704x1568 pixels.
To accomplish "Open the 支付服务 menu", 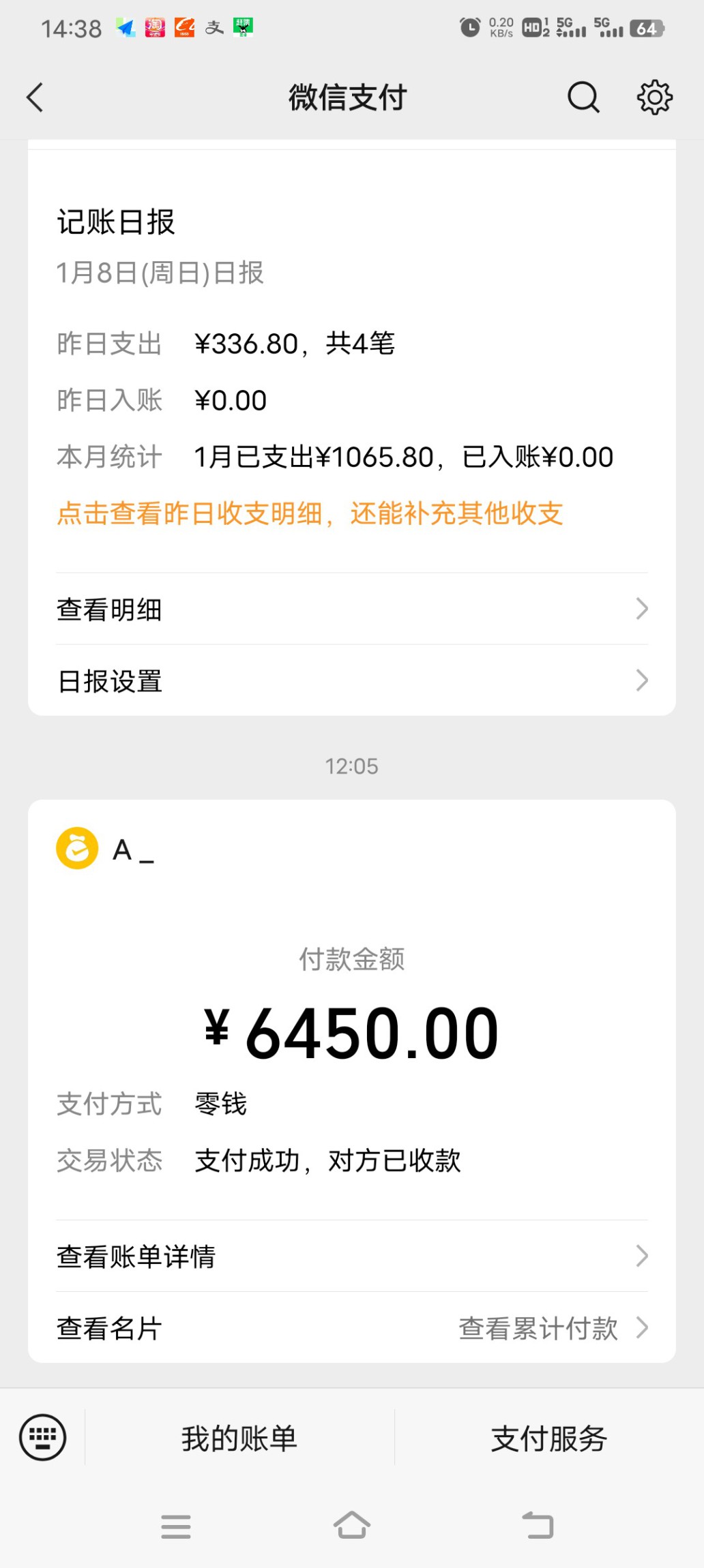I will (549, 1438).
